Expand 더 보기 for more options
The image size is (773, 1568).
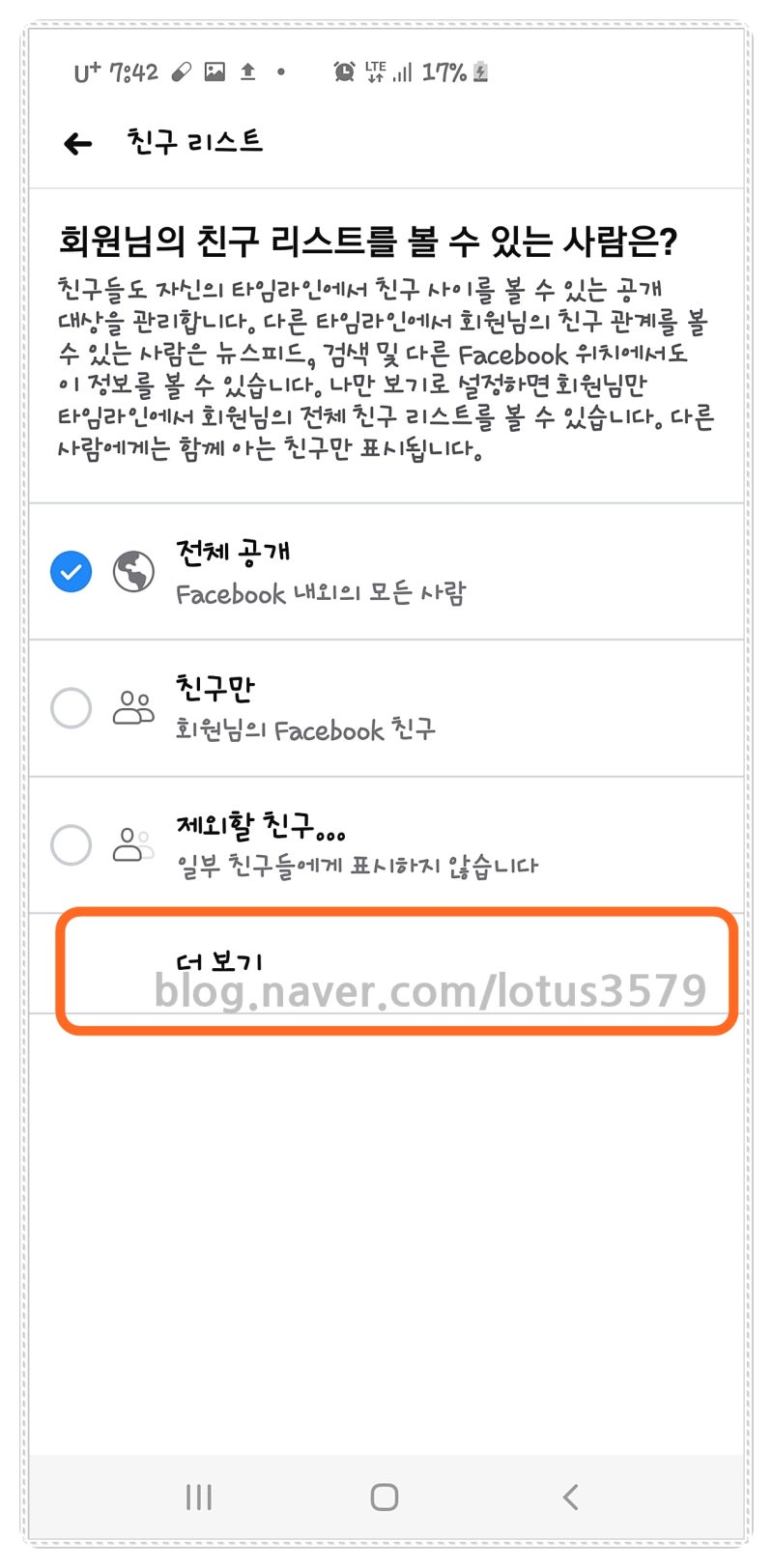pos(386,963)
